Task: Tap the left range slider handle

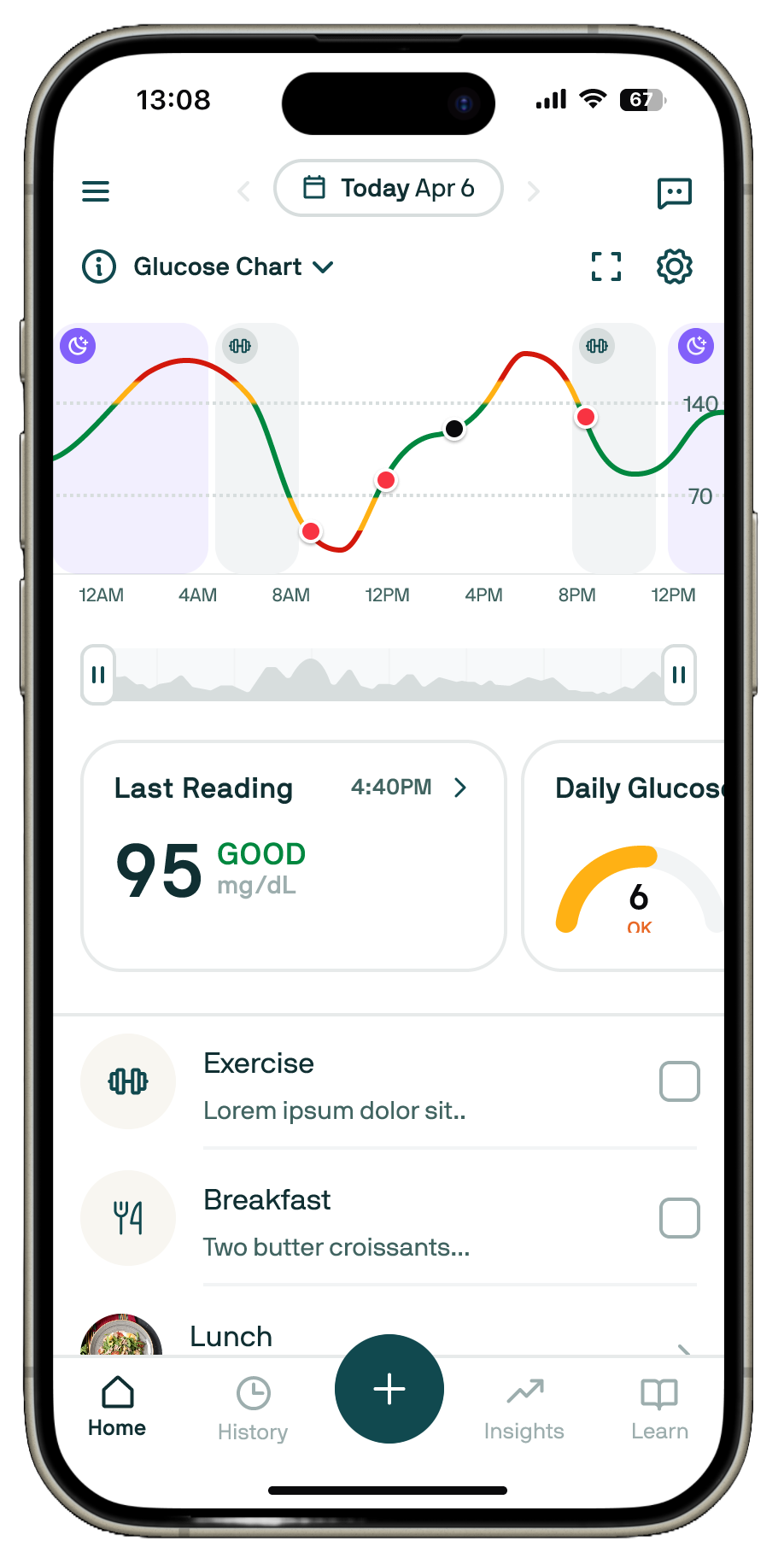Action: click(98, 675)
